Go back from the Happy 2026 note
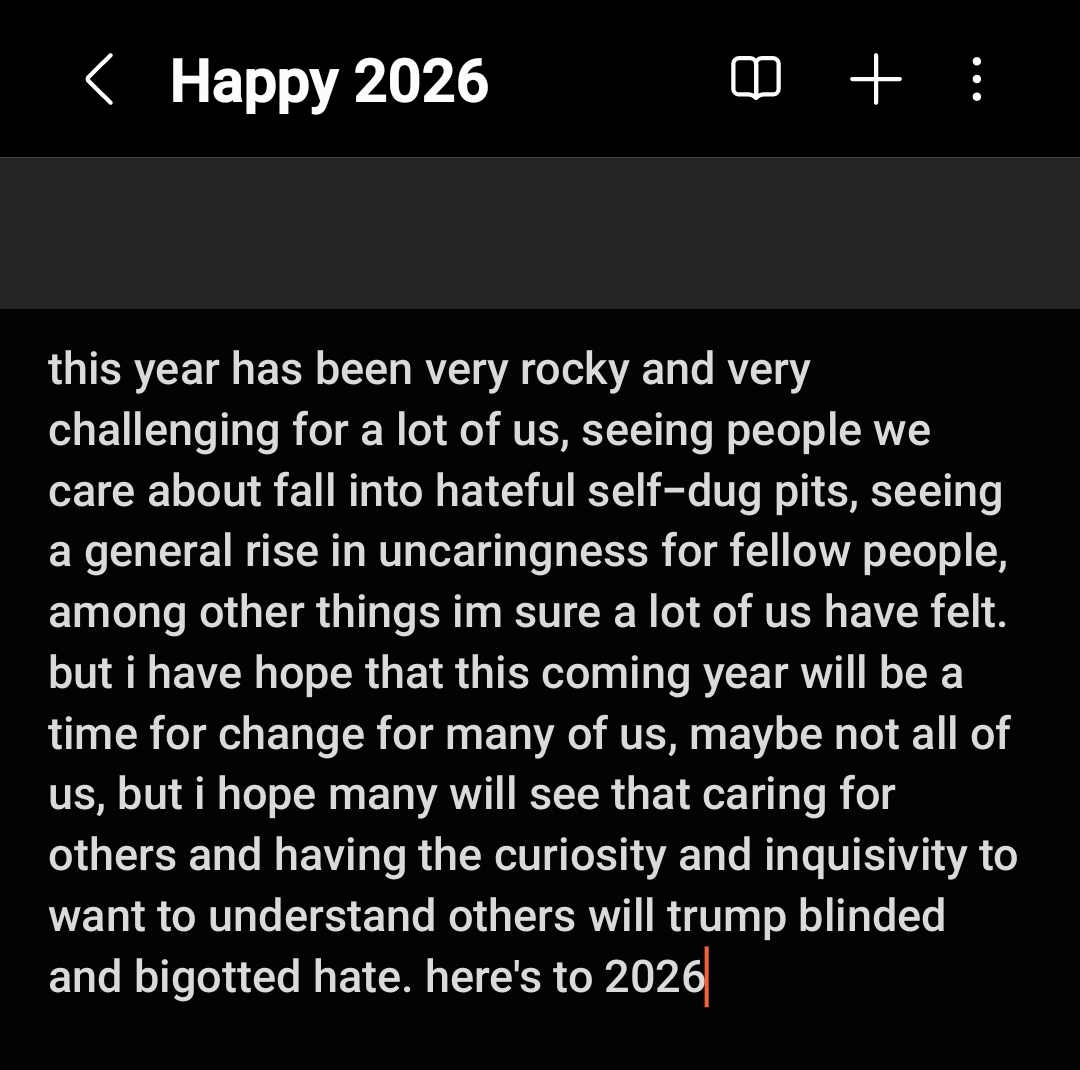Viewport: 1080px width, 1070px height. 99,80
